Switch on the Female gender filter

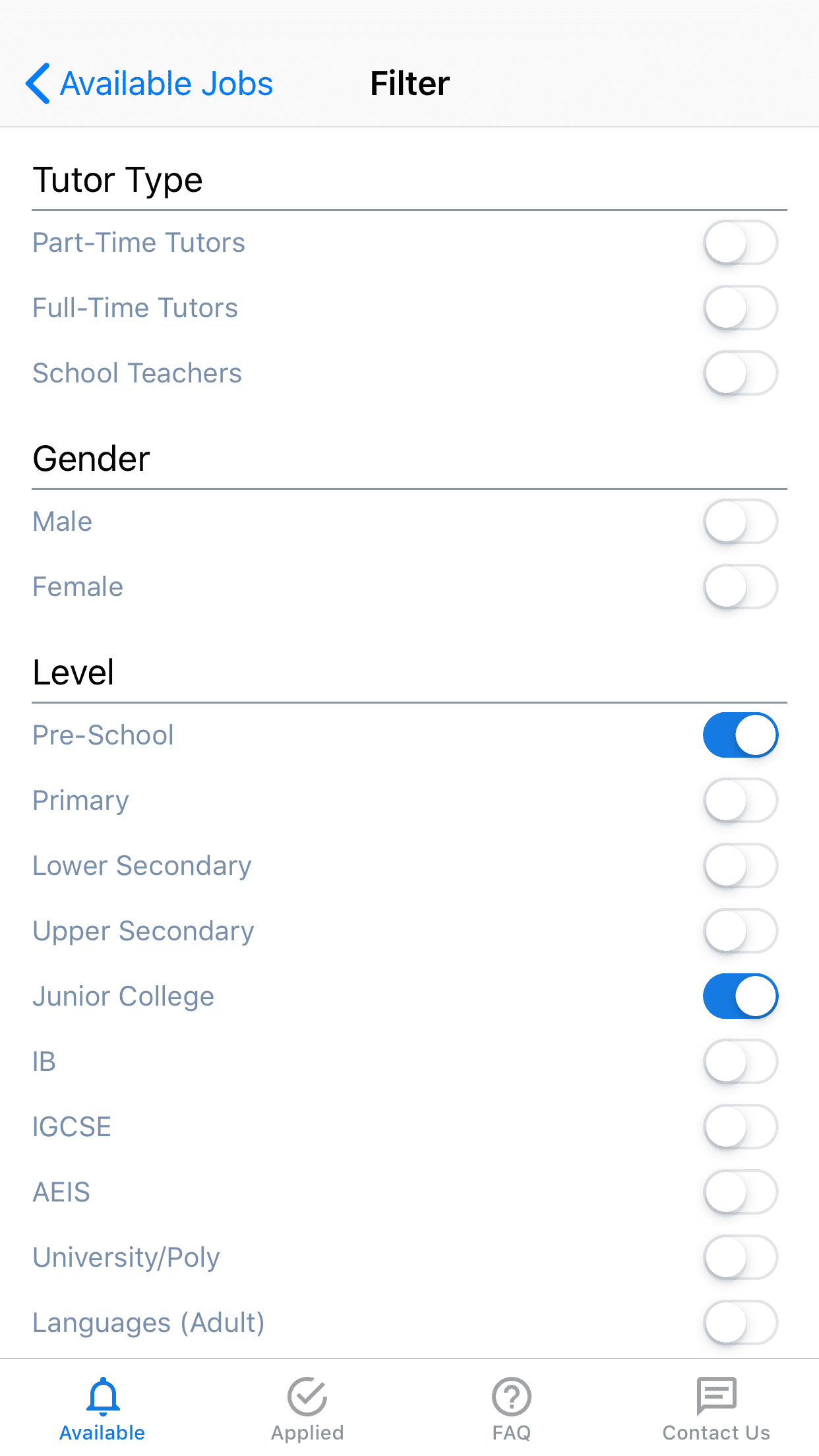click(x=740, y=587)
